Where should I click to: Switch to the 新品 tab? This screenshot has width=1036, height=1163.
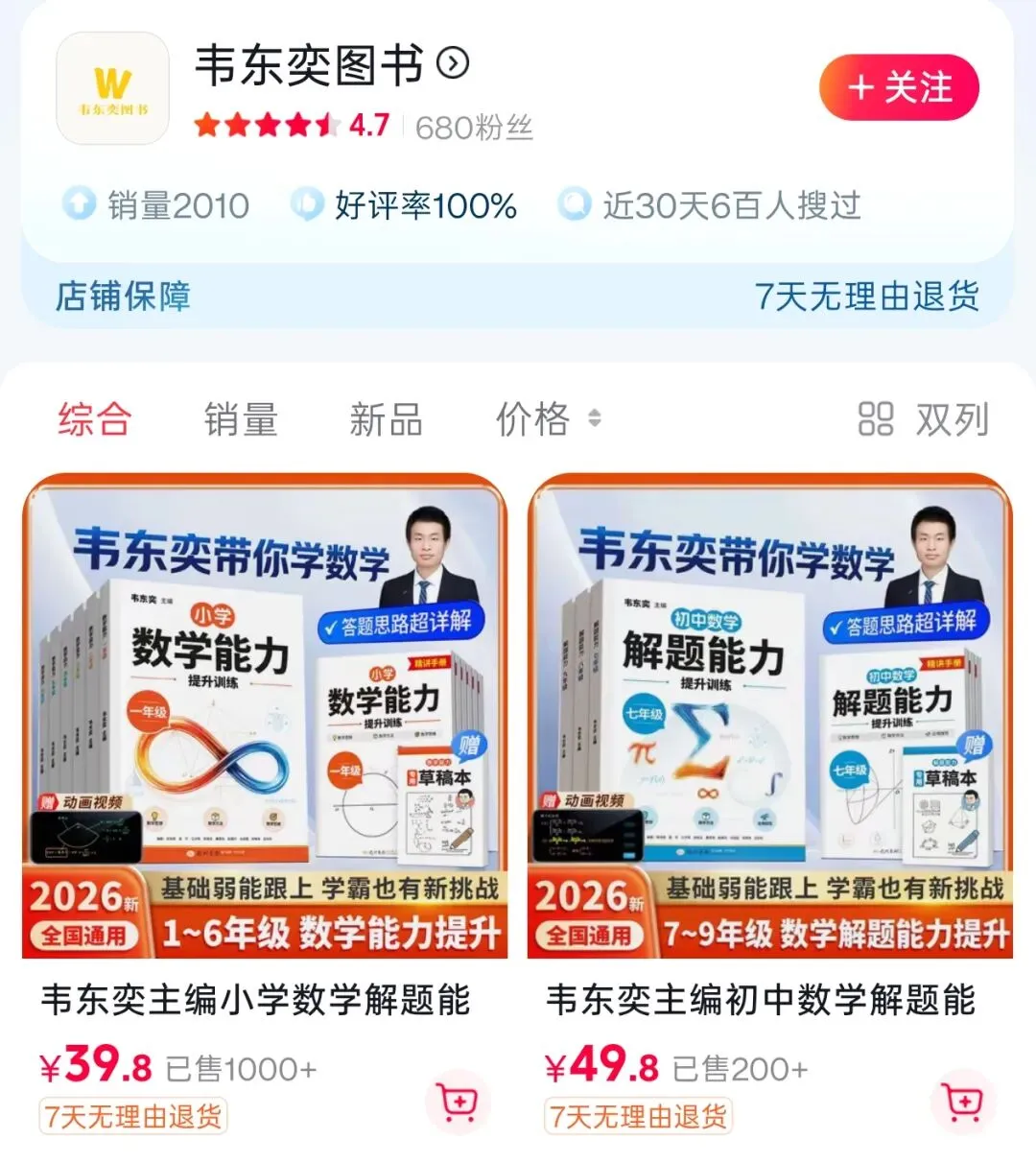coord(386,419)
